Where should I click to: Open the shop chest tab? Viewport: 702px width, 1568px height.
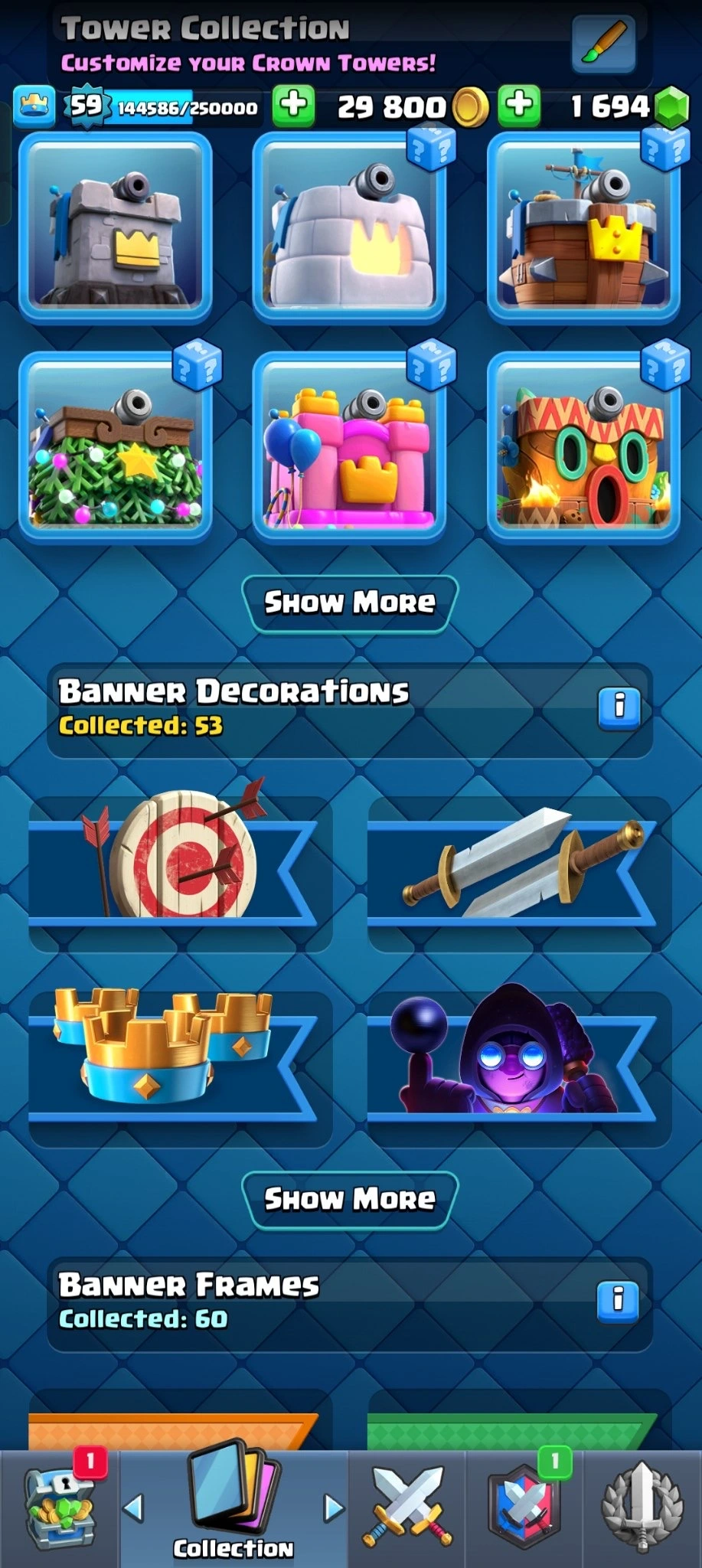[x=60, y=1508]
